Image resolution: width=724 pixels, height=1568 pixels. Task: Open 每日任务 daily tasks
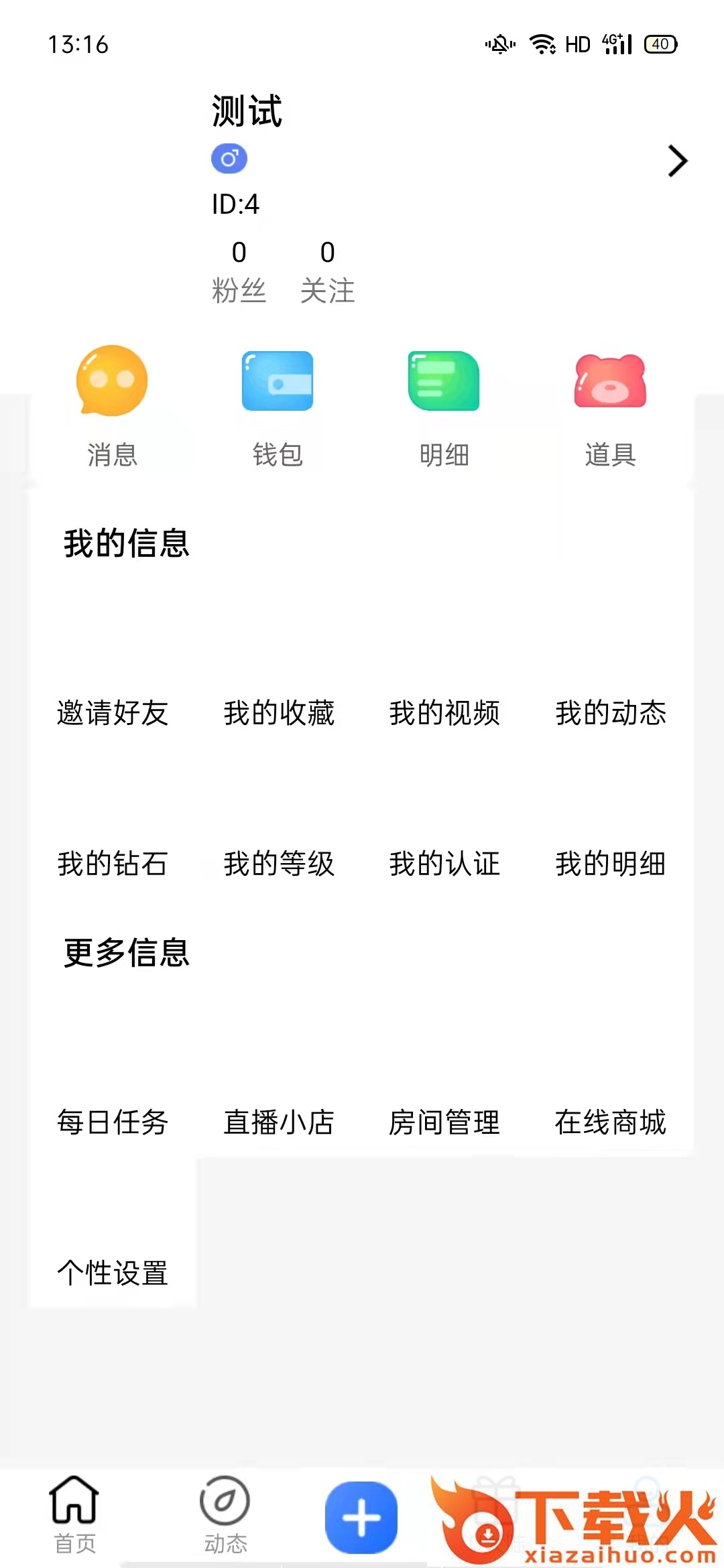click(x=112, y=1122)
